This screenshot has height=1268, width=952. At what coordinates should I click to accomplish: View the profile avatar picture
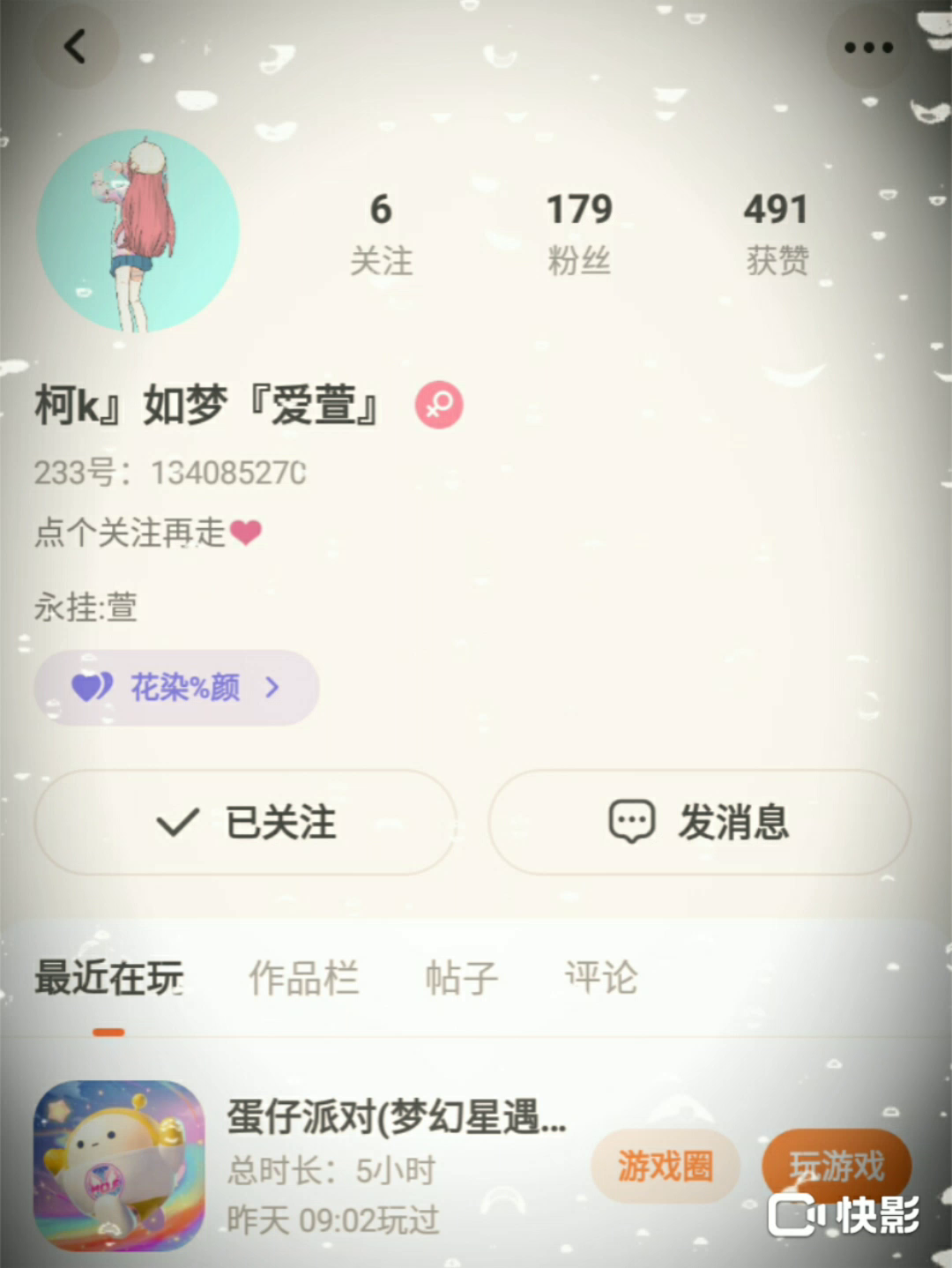point(138,231)
